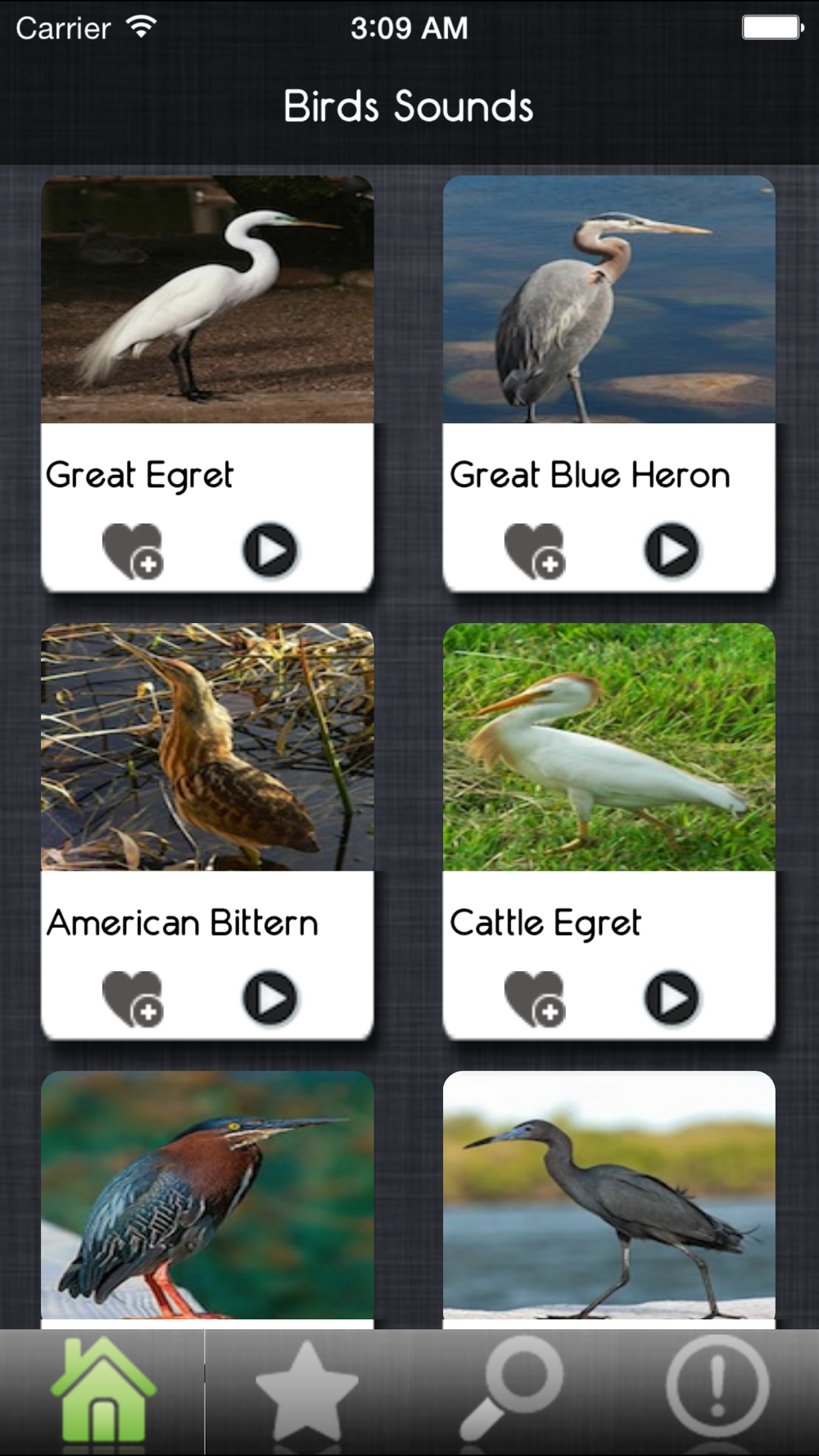Switch to the home tab
Image resolution: width=819 pixels, height=1456 pixels.
click(102, 1390)
